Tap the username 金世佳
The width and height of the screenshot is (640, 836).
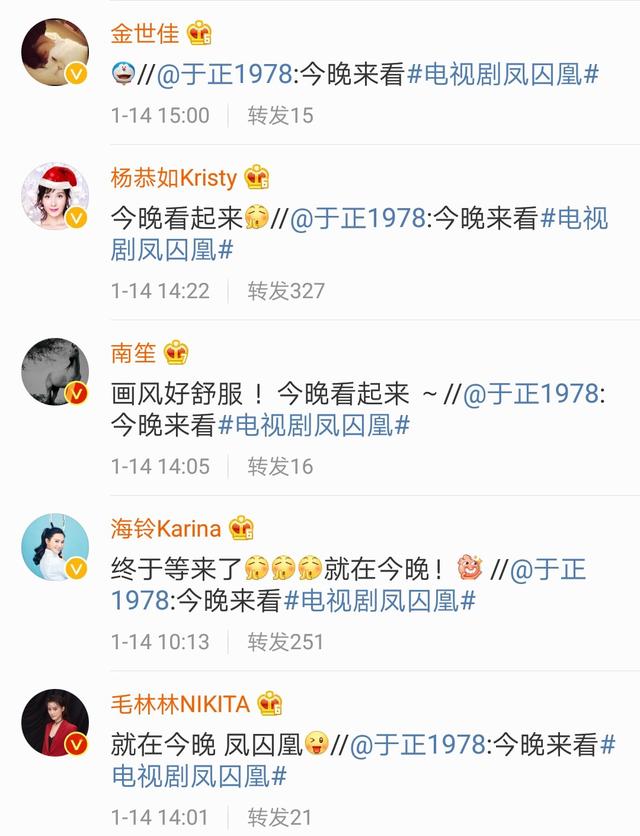(145, 34)
